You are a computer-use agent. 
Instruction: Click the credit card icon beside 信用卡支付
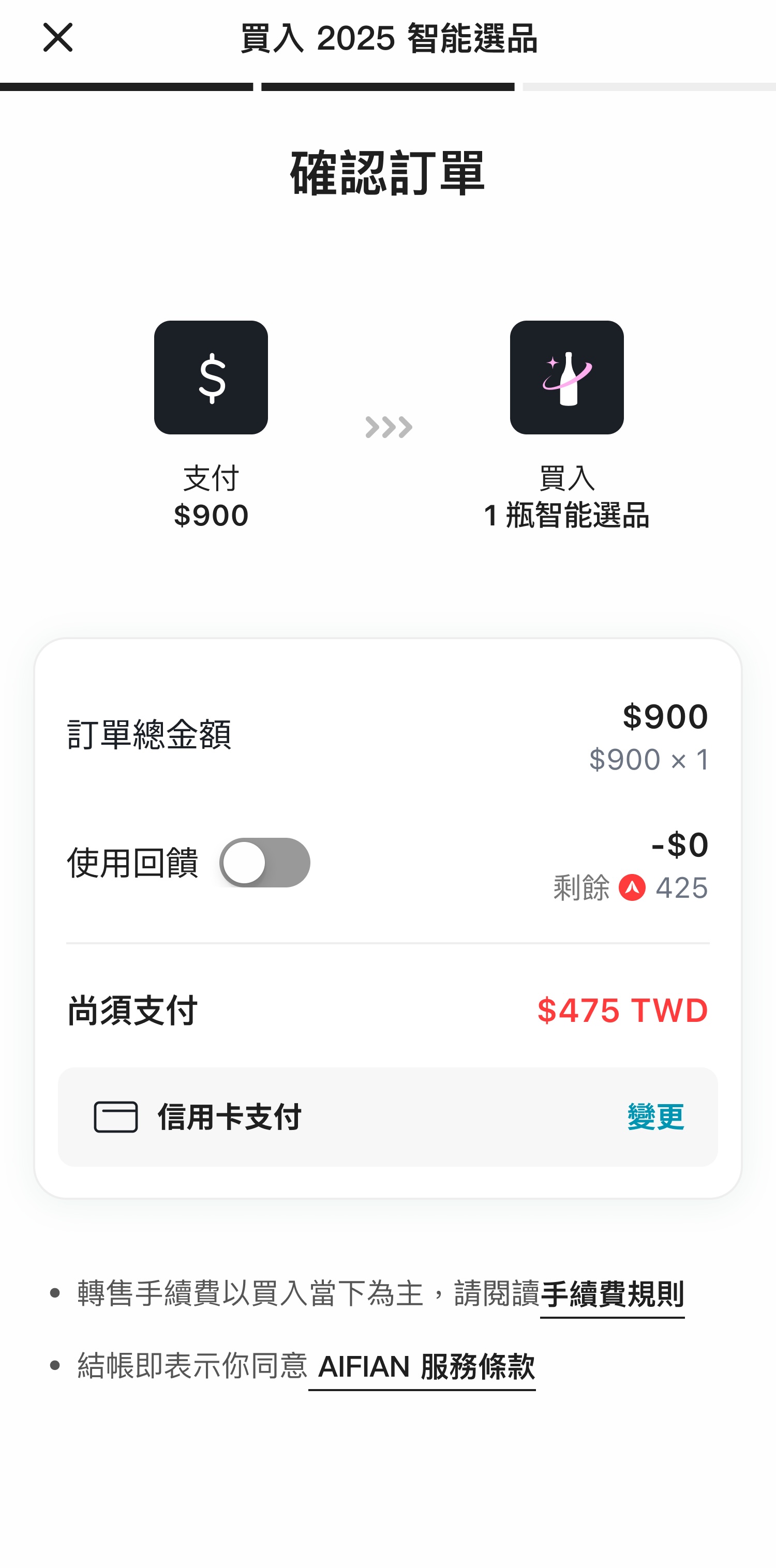coord(116,1117)
